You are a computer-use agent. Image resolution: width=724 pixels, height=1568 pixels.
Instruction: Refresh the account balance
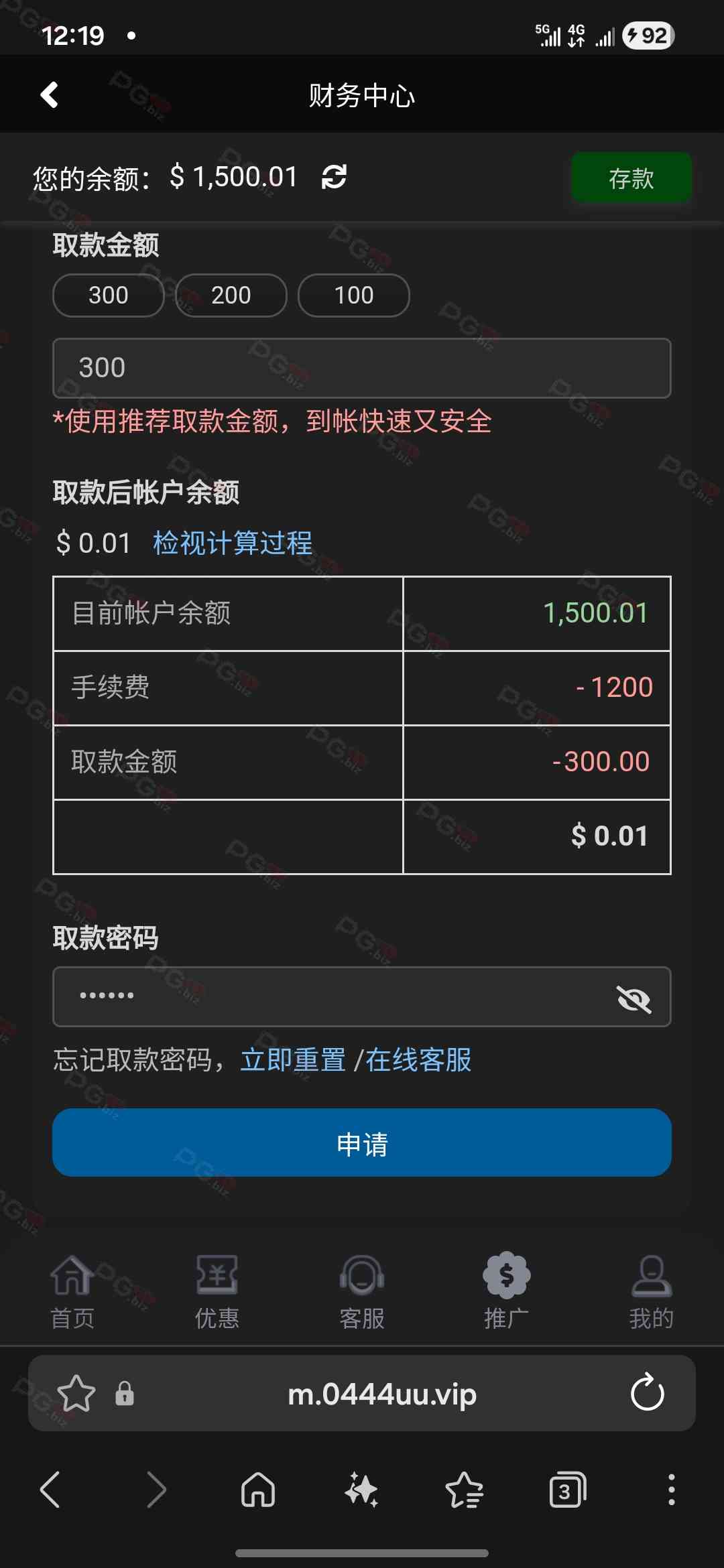[334, 177]
